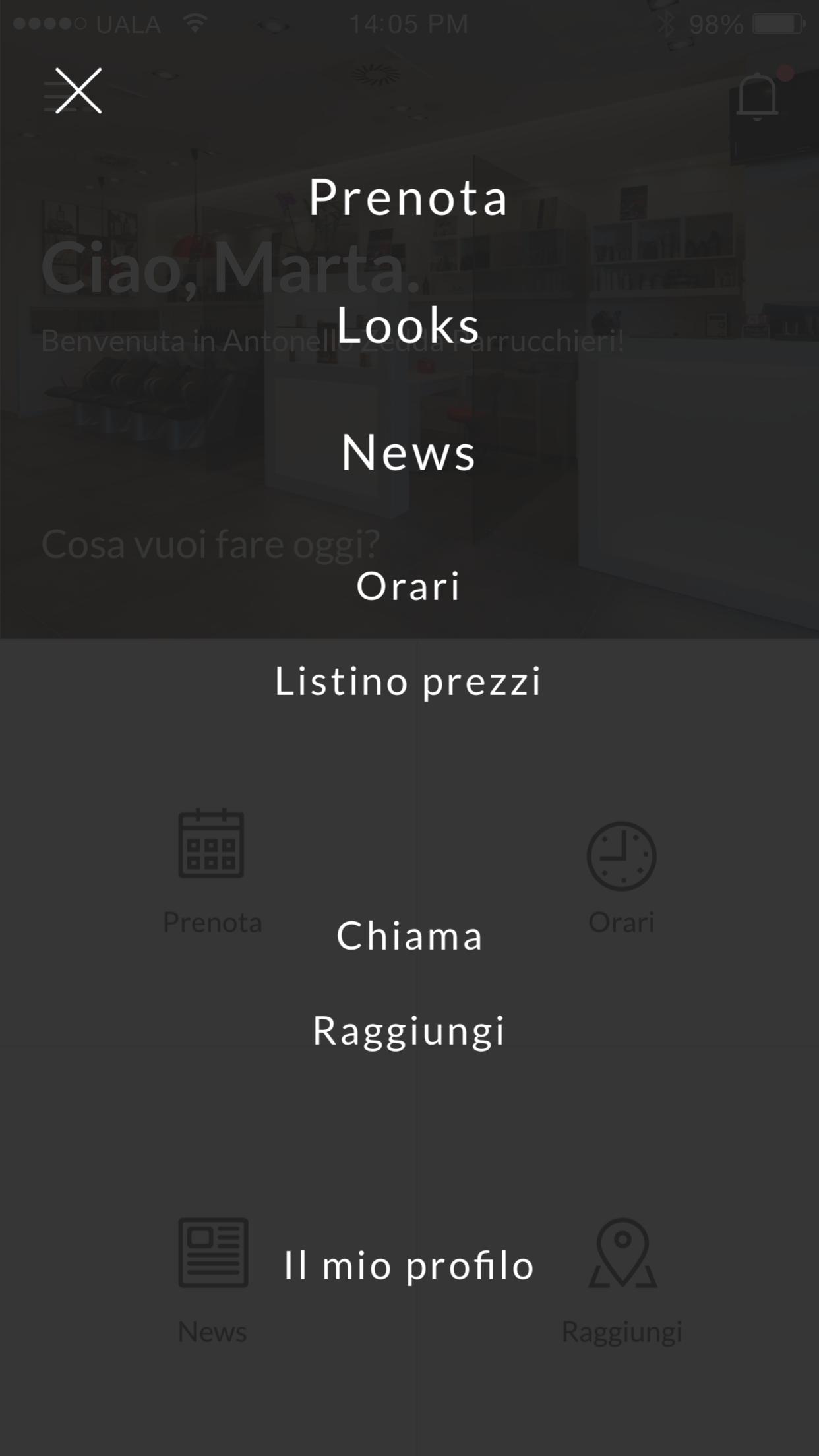
Task: Go to Il mio profilo
Action: tap(409, 1265)
